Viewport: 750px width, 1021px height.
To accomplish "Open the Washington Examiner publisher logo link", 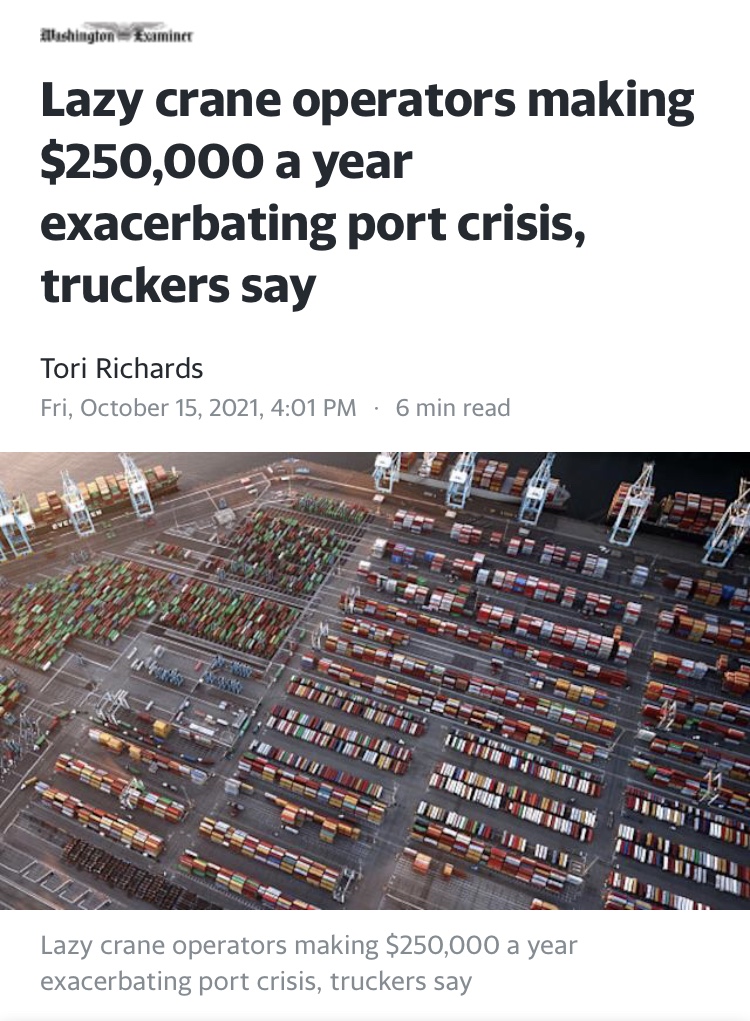I will tap(116, 35).
